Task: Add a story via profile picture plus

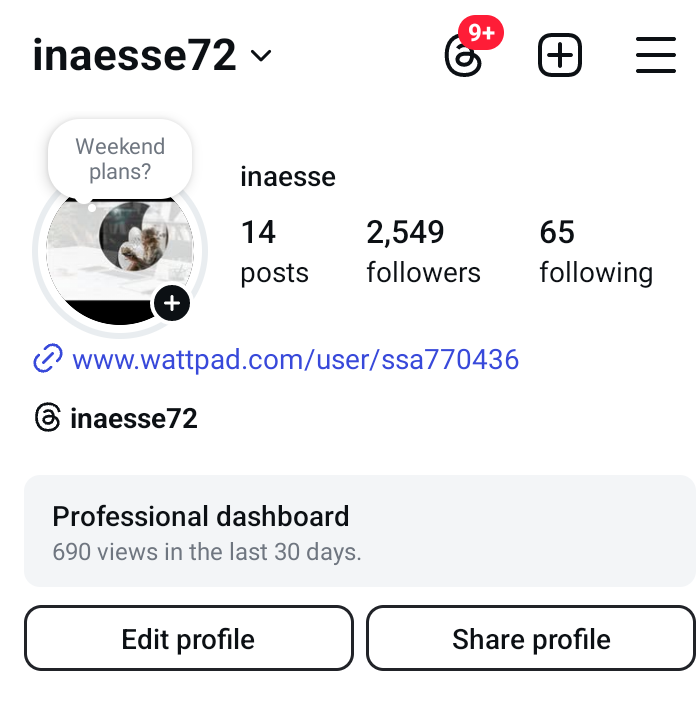Action: 172,303
